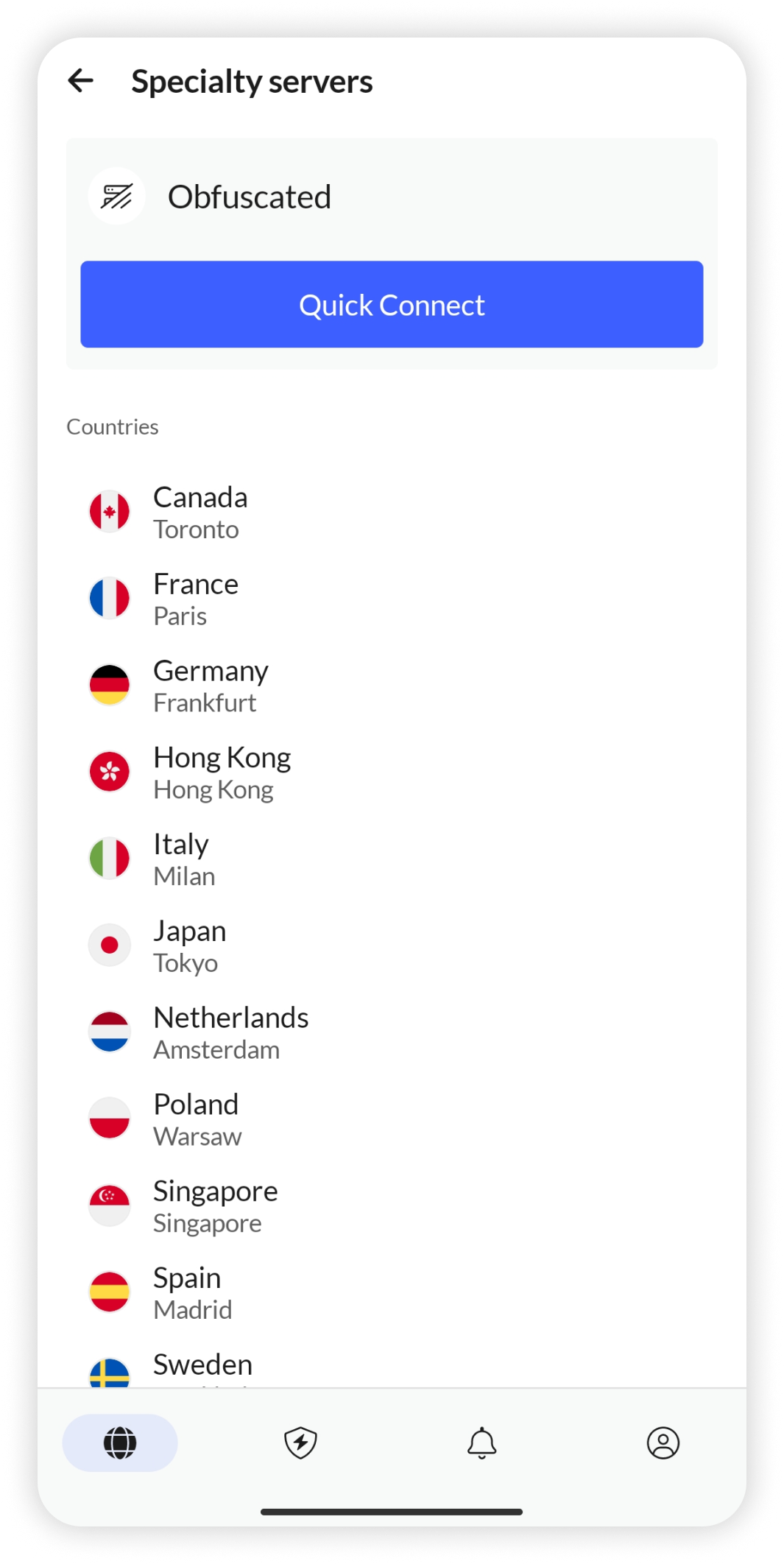Choose the Japan Tokyo server
This screenshot has width=784, height=1564.
click(189, 945)
